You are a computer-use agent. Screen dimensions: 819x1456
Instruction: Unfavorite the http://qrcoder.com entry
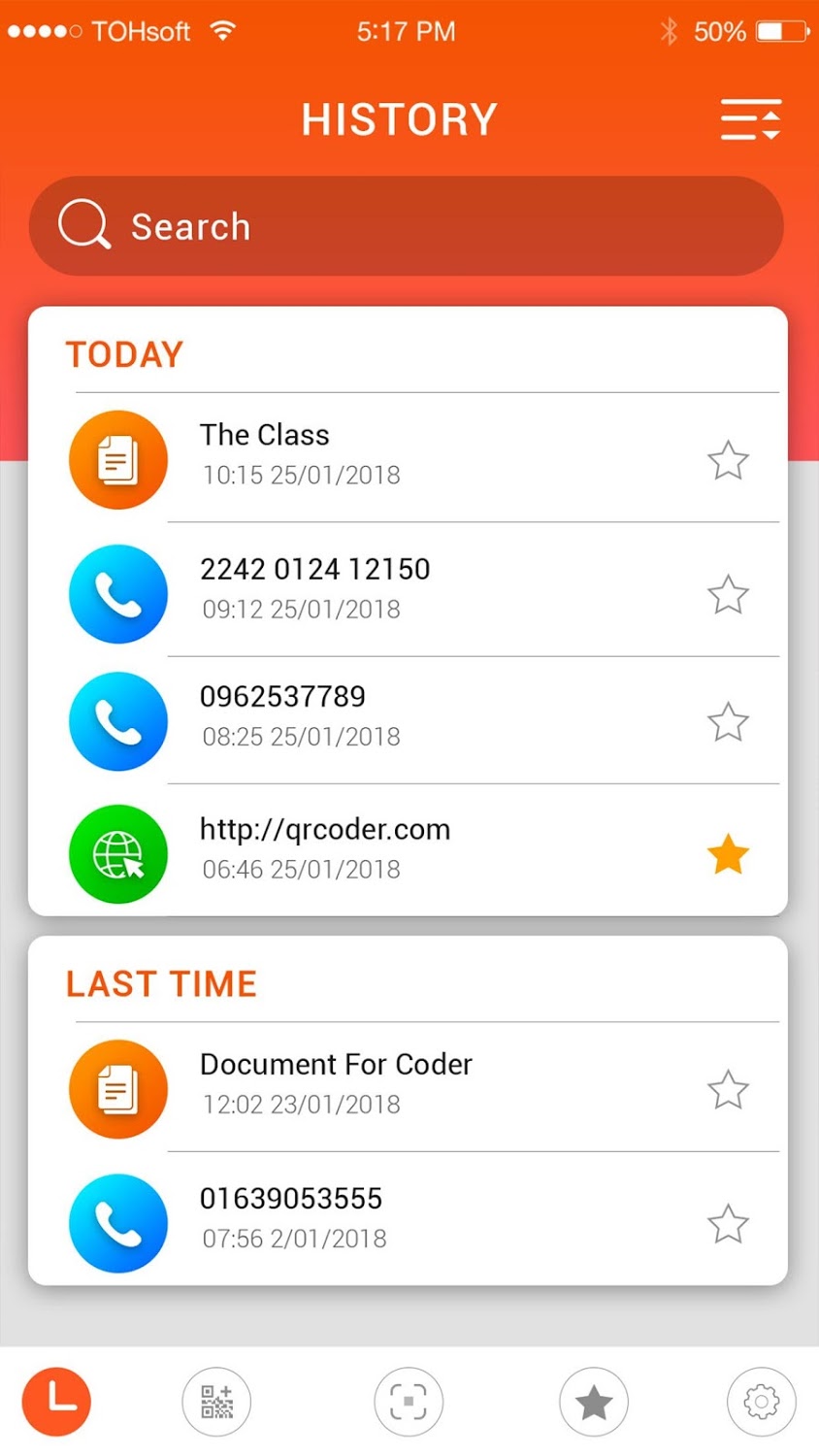(728, 855)
